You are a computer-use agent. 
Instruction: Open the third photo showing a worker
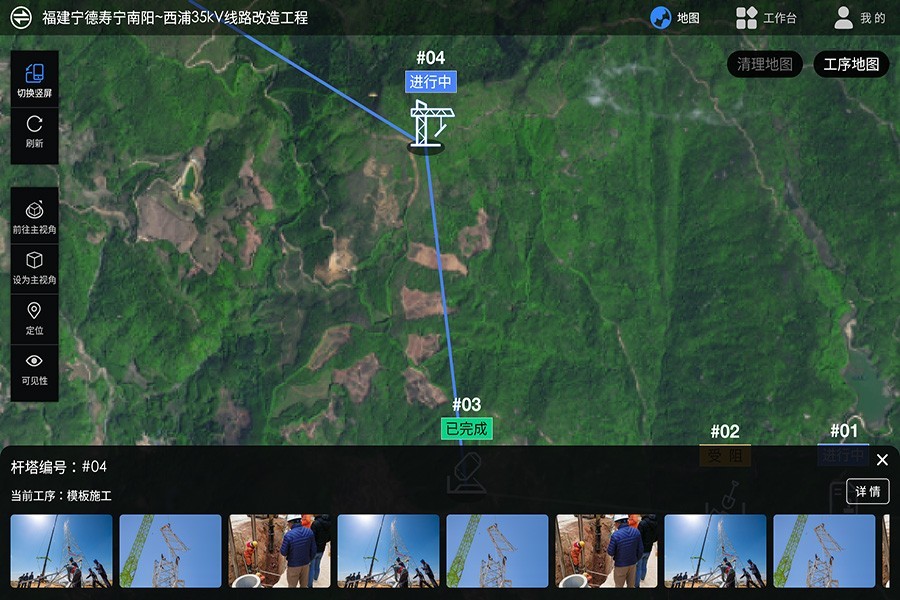279,551
